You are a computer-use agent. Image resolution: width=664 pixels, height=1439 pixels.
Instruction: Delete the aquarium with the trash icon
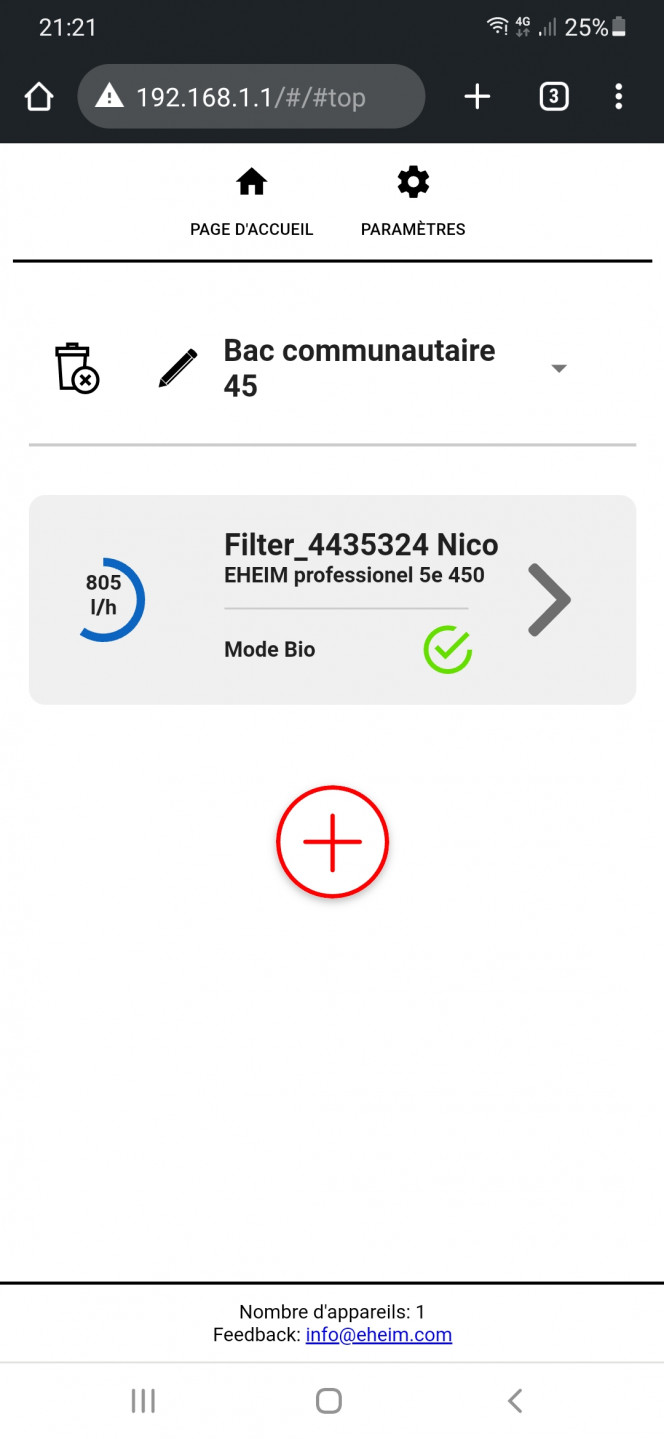pyautogui.click(x=77, y=367)
